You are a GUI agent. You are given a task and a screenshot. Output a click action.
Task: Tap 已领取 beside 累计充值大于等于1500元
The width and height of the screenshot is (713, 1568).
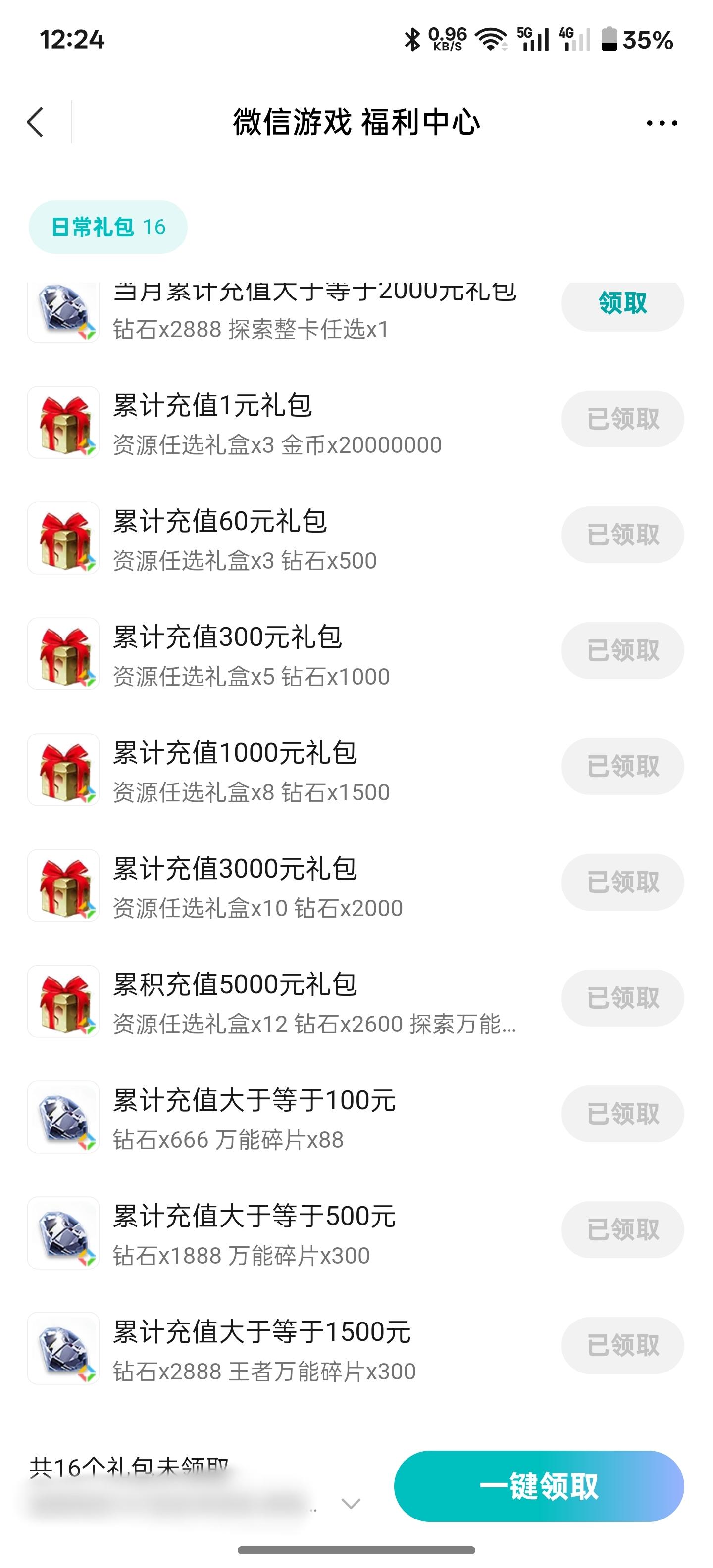[622, 1345]
